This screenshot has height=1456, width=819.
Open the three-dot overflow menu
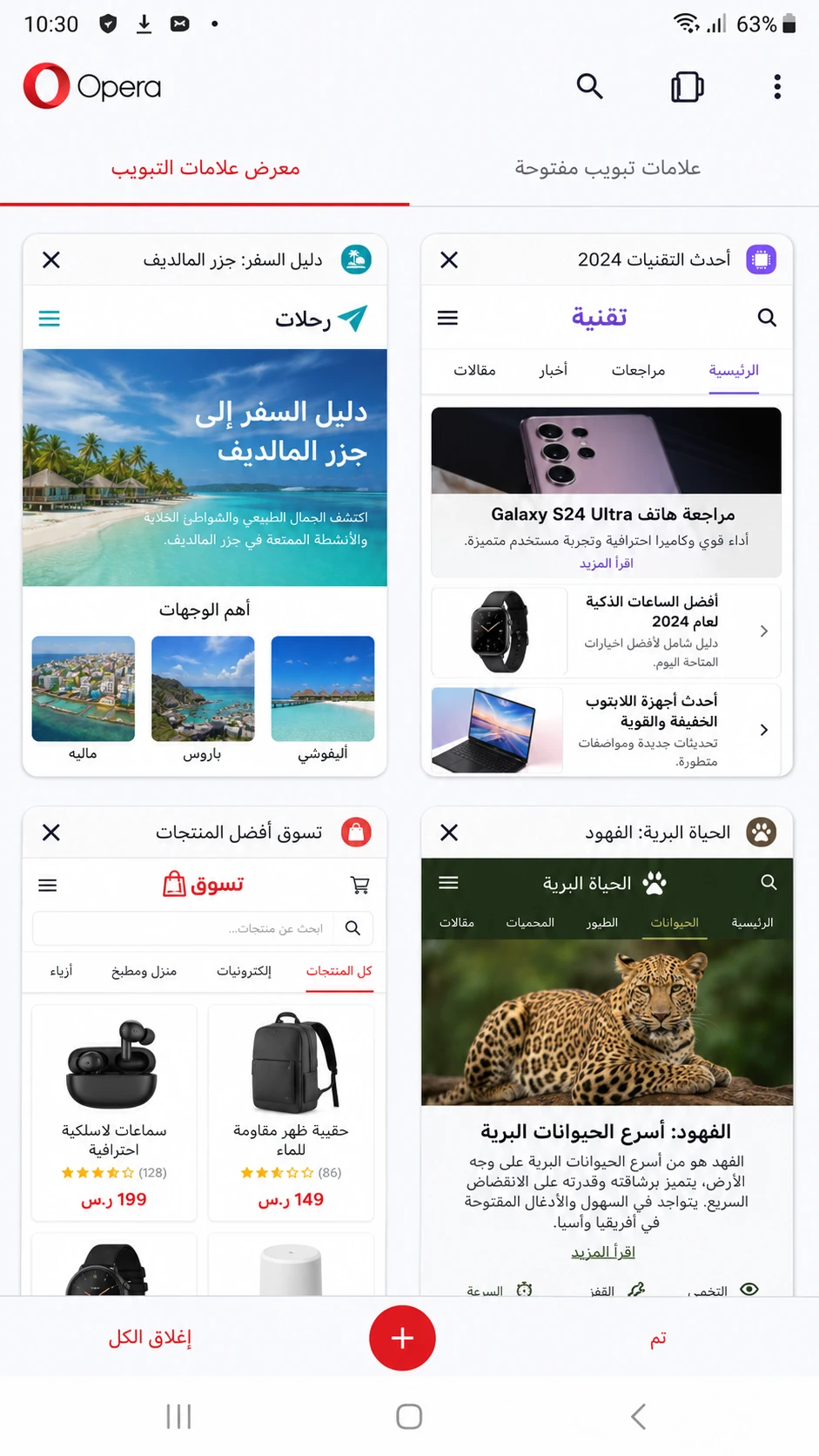point(777,86)
